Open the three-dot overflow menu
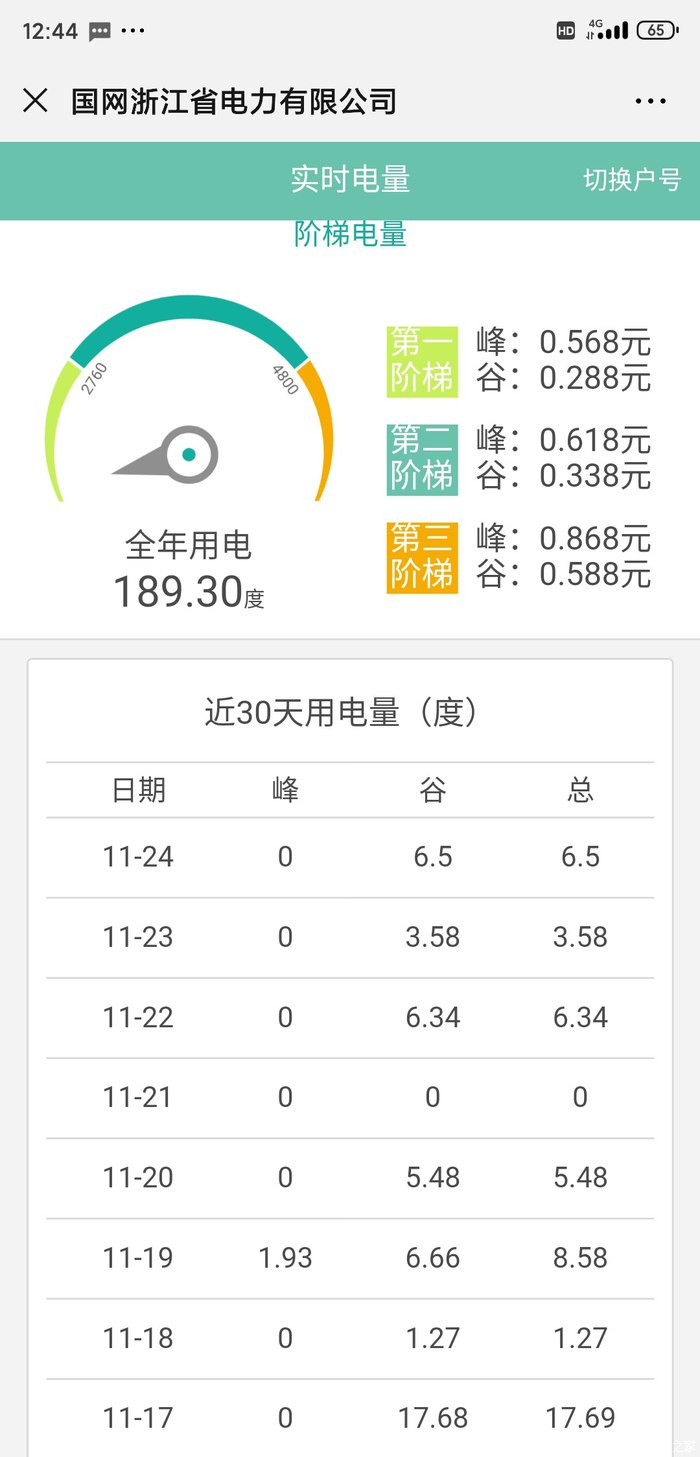 (651, 101)
